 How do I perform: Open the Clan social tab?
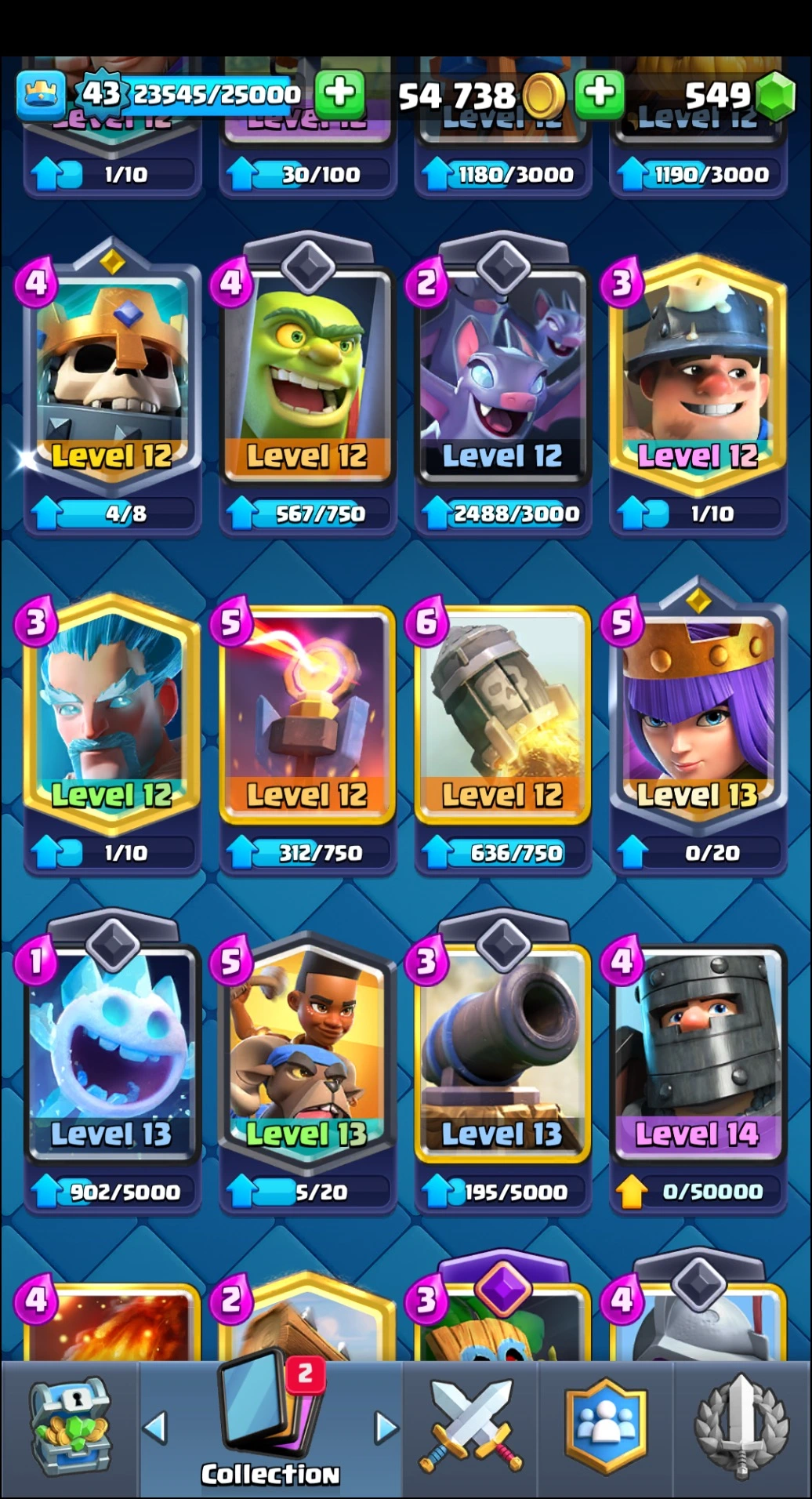(606, 1427)
